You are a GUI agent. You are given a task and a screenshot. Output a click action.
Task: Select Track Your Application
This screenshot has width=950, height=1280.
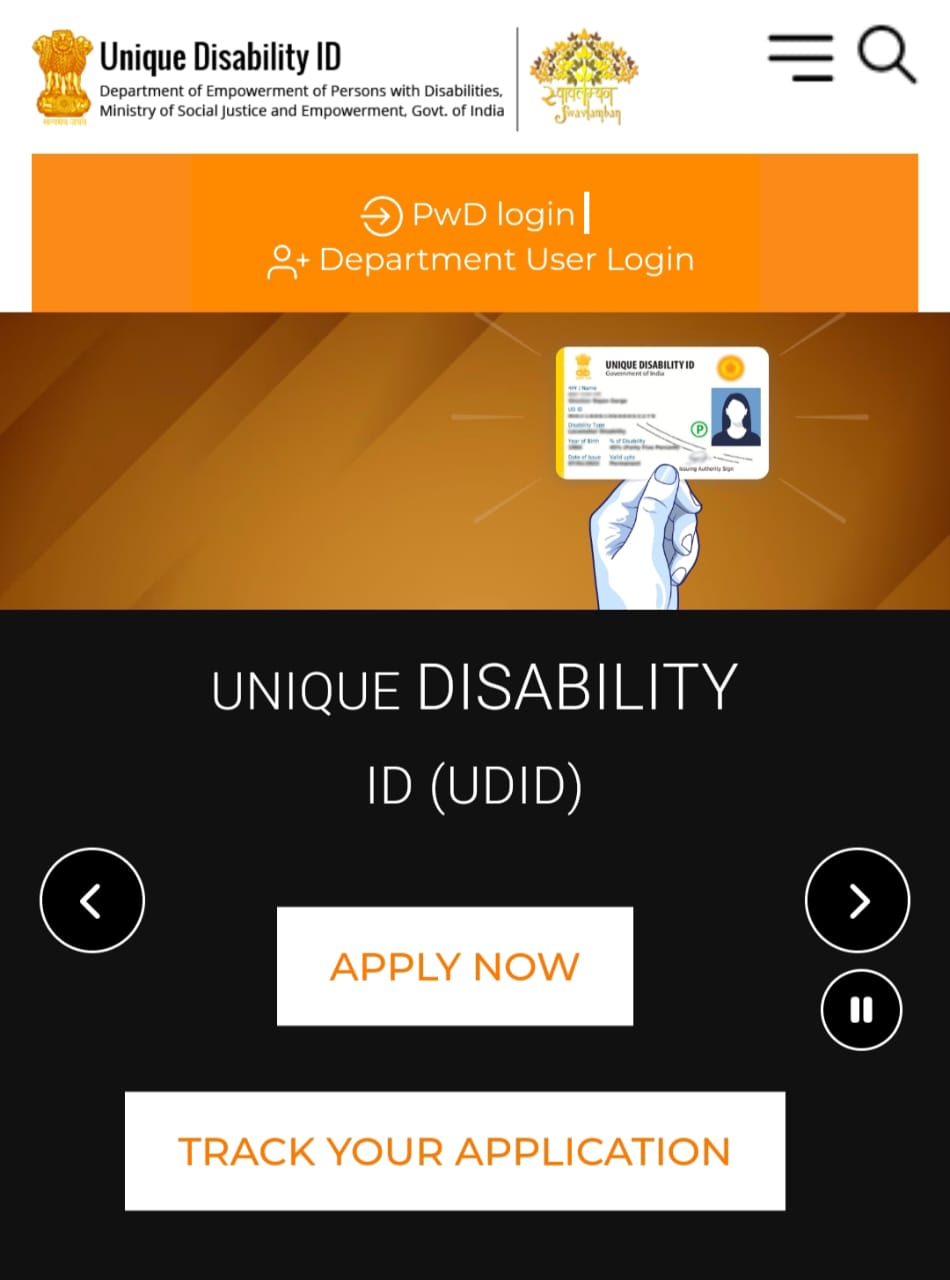455,1151
